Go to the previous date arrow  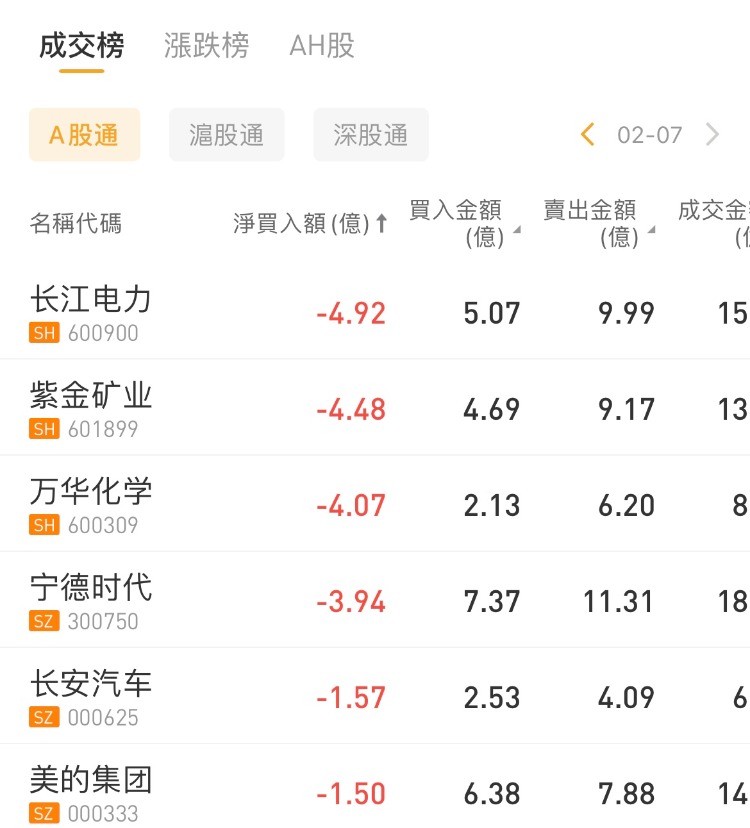pyautogui.click(x=588, y=135)
